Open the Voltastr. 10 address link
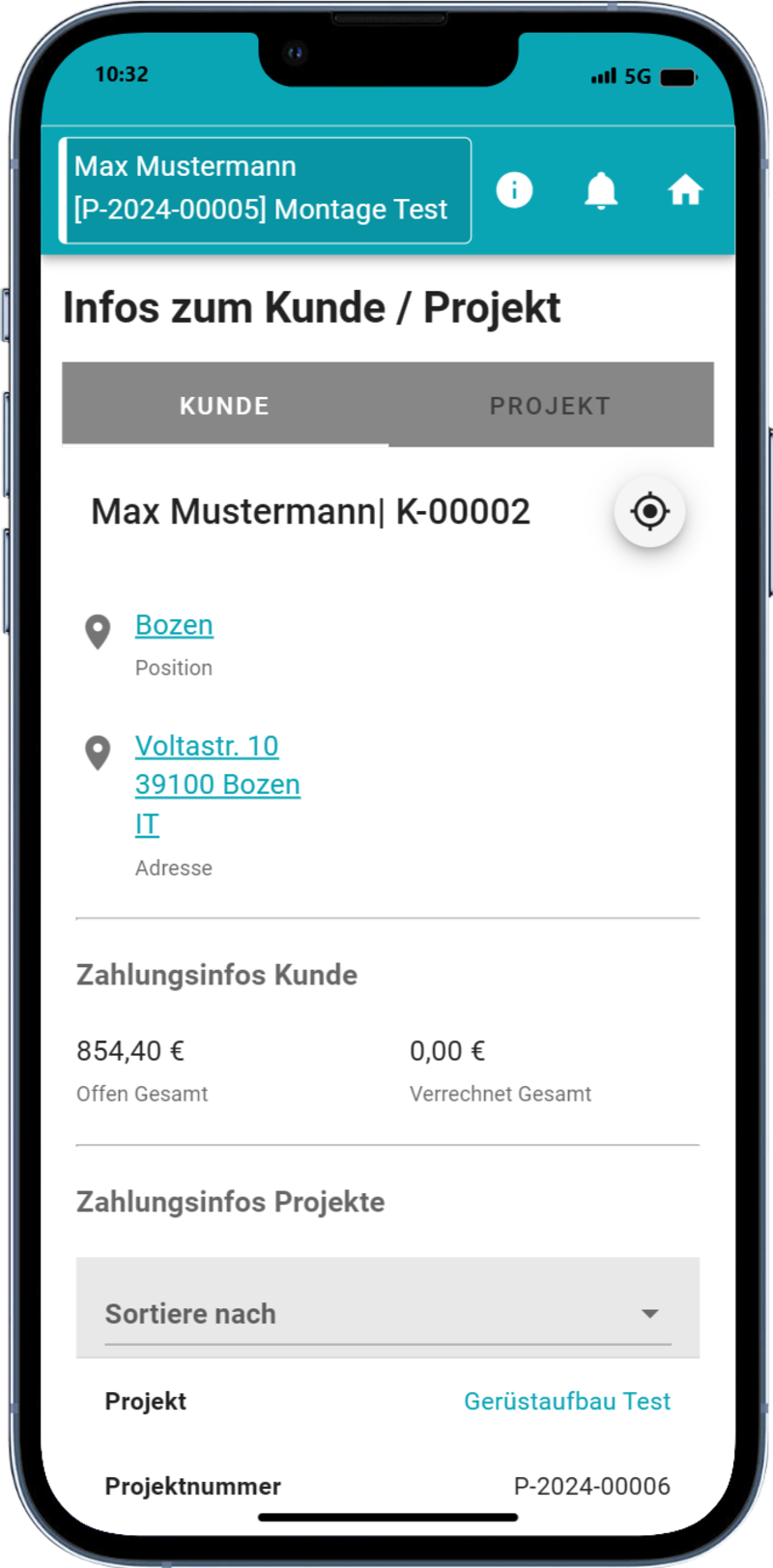The height and width of the screenshot is (1568, 773). click(x=207, y=746)
